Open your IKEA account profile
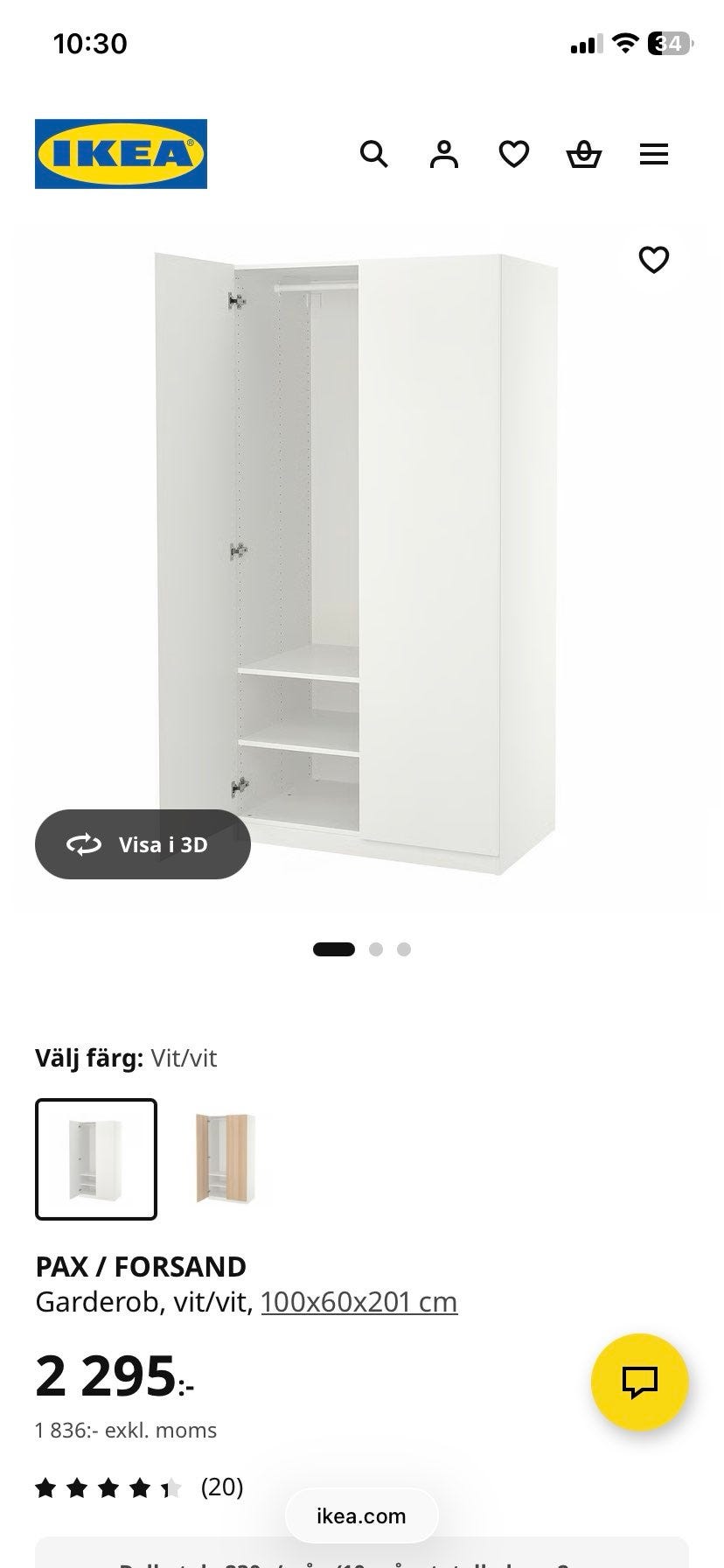The image size is (724, 1568). pos(444,154)
